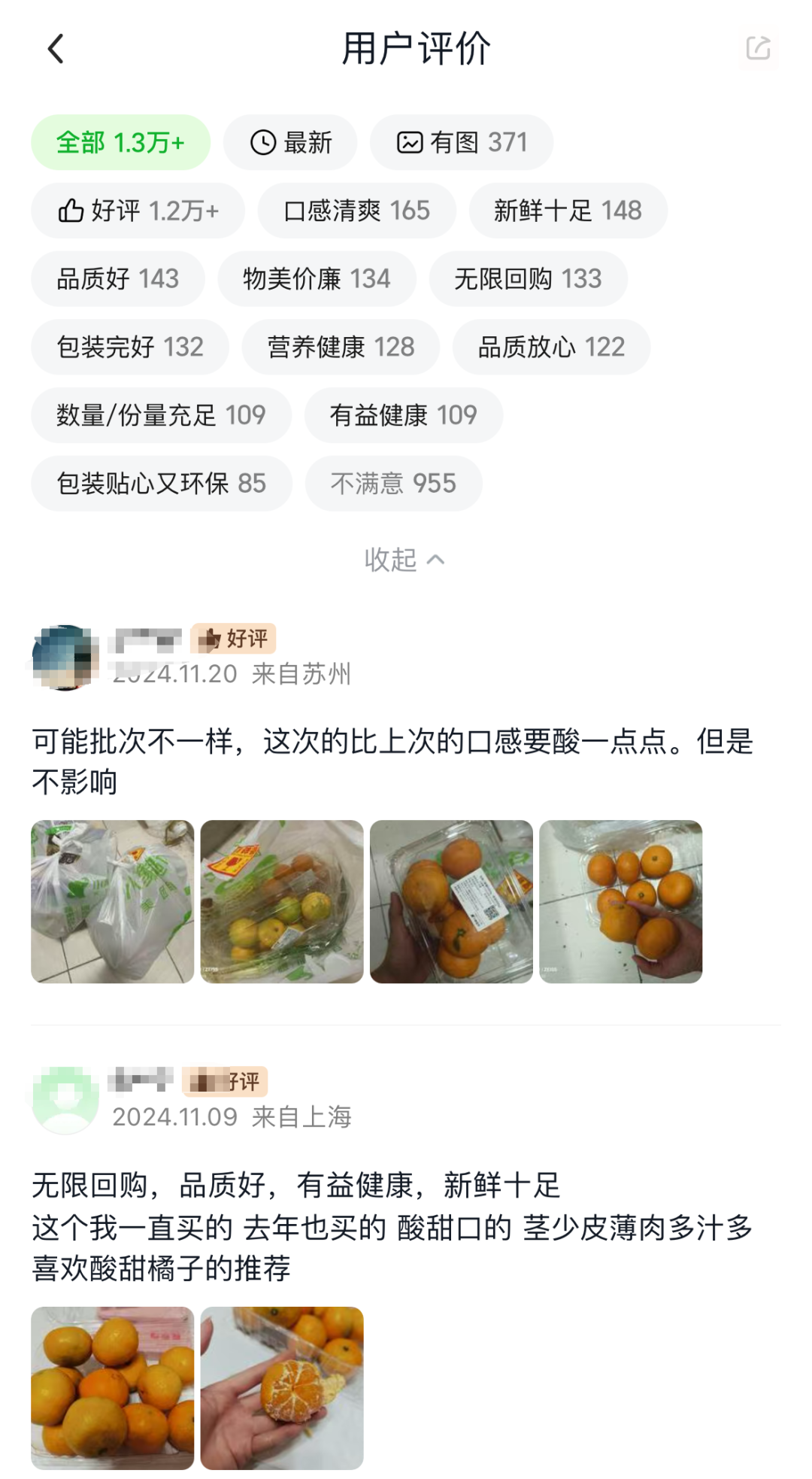Open the first photo in the 苏州 review

click(113, 901)
